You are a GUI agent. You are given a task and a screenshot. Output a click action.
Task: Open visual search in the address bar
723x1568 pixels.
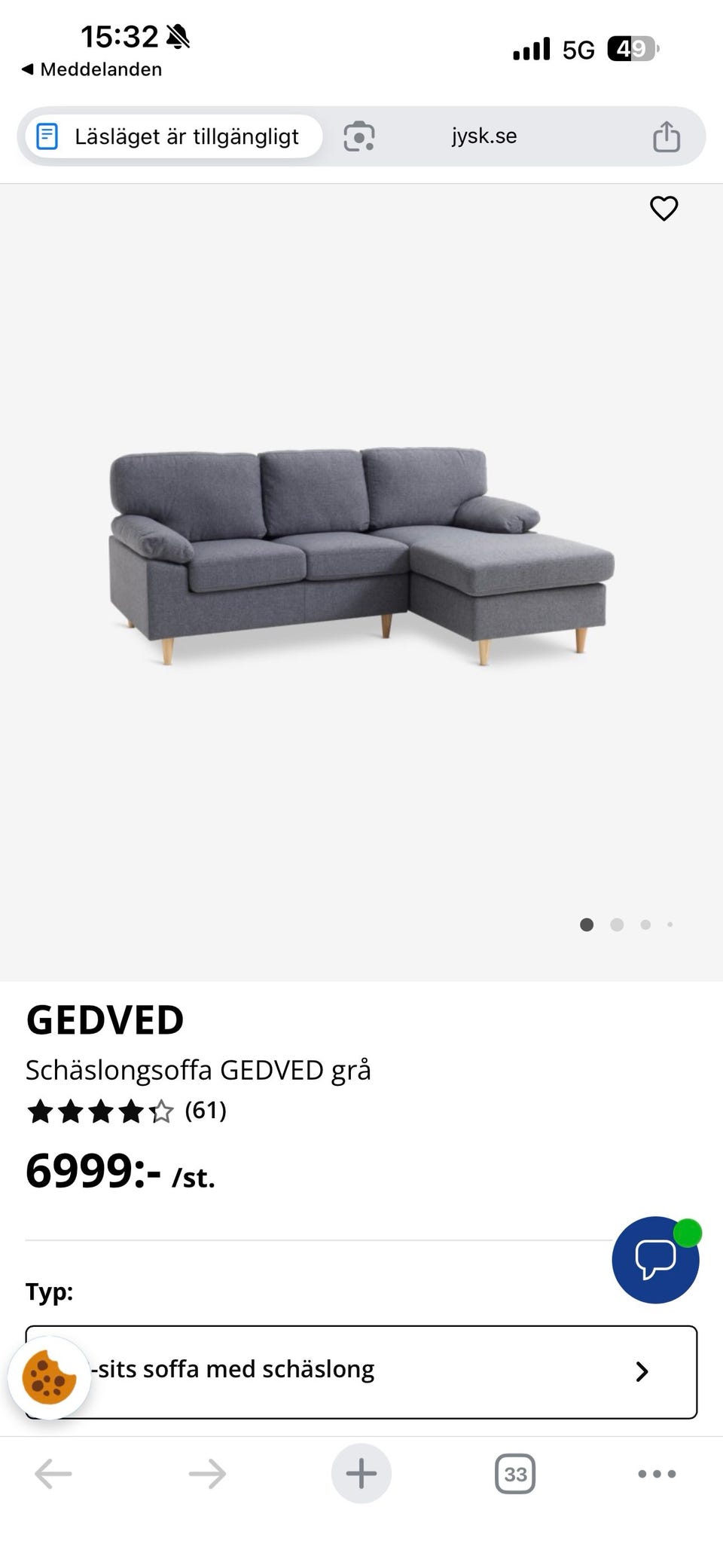(359, 136)
